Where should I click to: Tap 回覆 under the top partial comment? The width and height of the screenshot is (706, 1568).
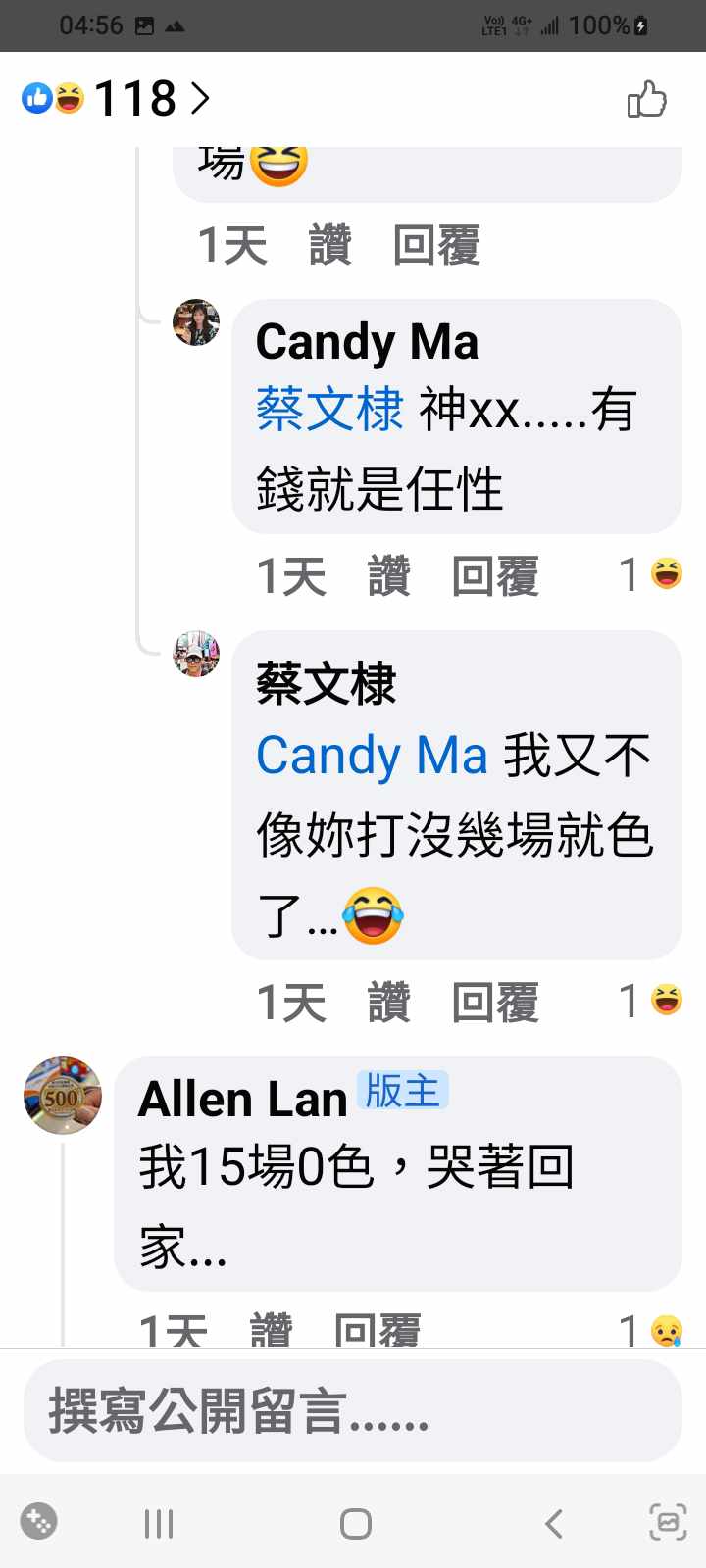tap(435, 245)
